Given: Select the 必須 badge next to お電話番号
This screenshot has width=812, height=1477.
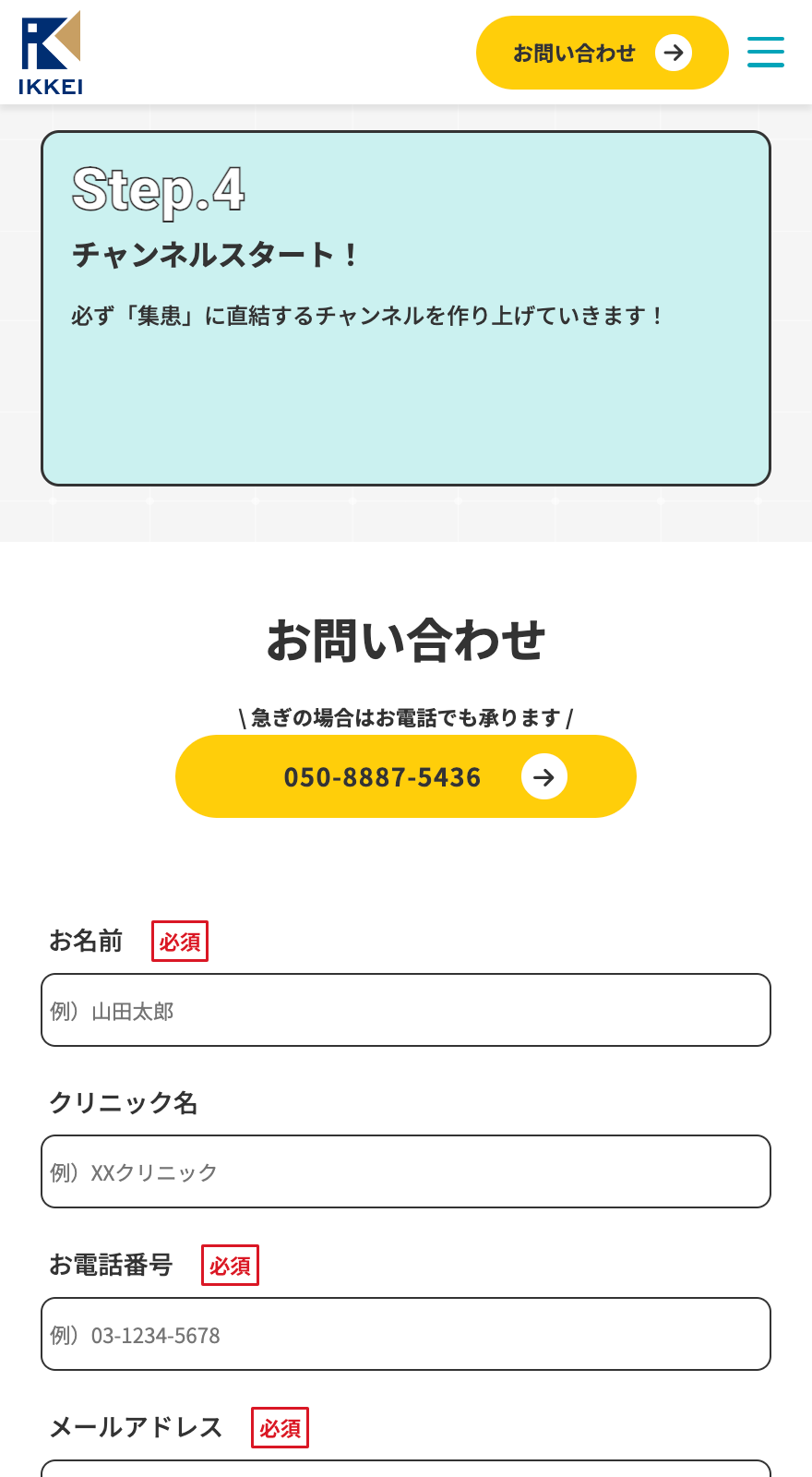Looking at the screenshot, I should point(230,1266).
